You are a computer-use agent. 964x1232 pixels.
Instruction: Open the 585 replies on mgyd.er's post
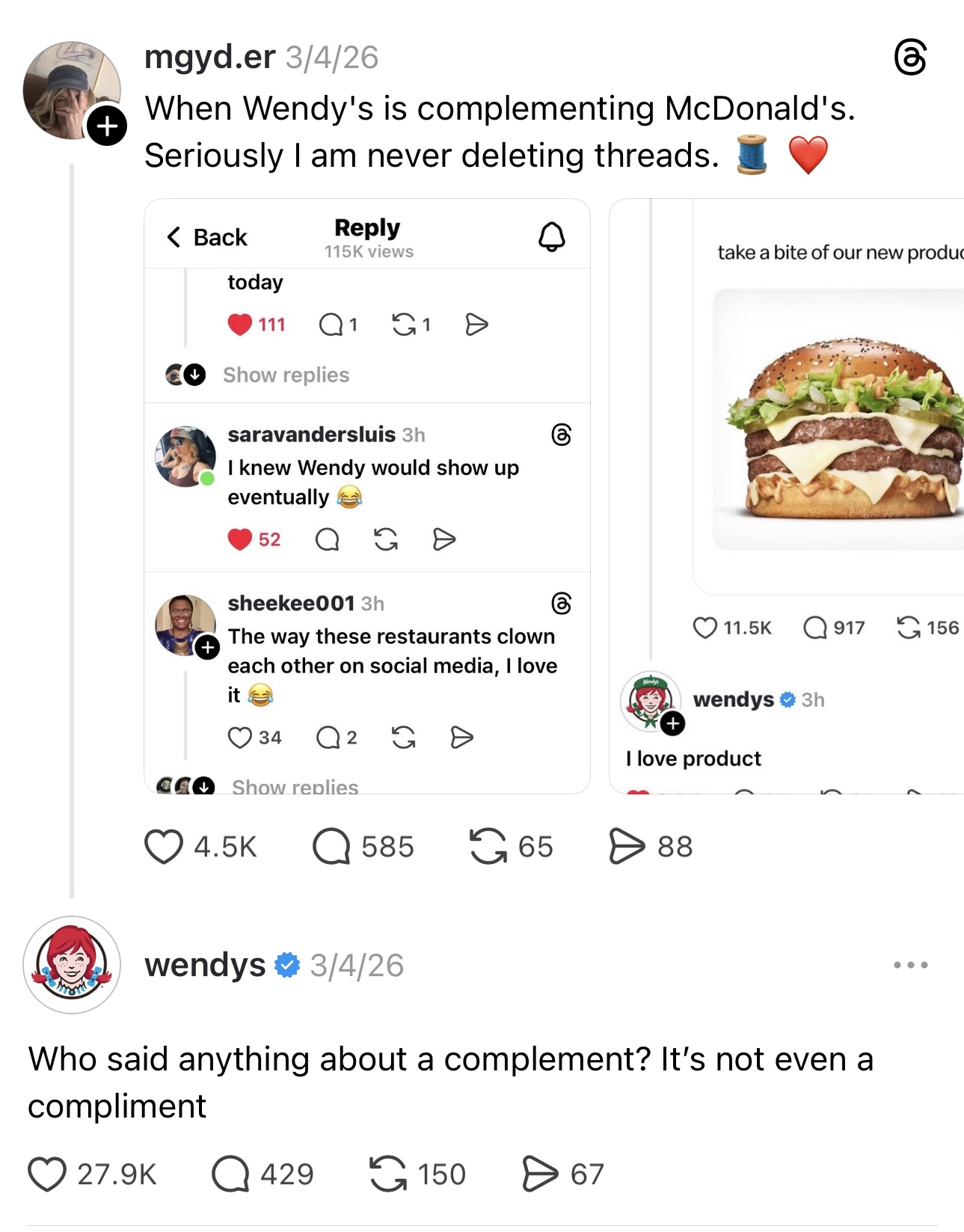point(331,847)
